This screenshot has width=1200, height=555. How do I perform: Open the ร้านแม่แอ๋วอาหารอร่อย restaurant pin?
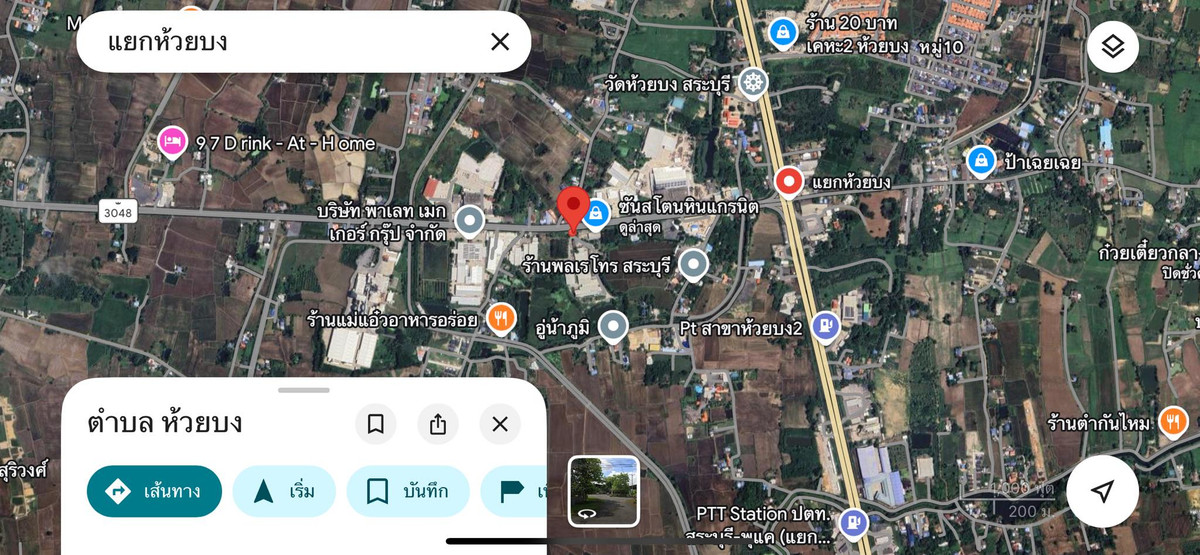(x=500, y=319)
